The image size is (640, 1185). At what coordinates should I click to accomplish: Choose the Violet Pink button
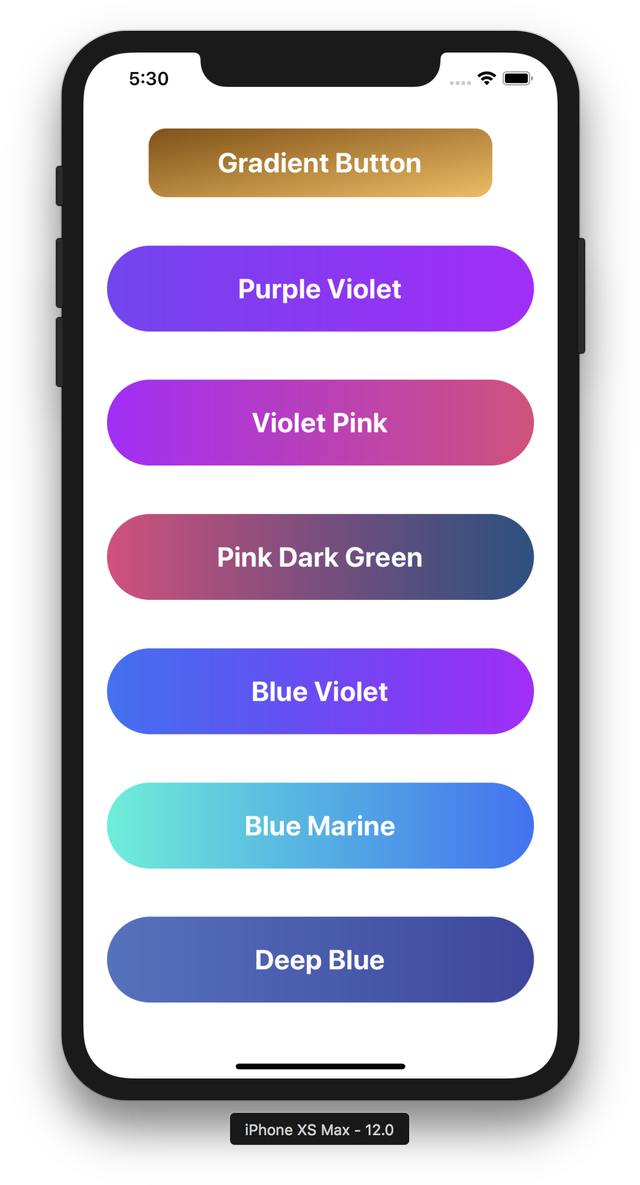(320, 422)
